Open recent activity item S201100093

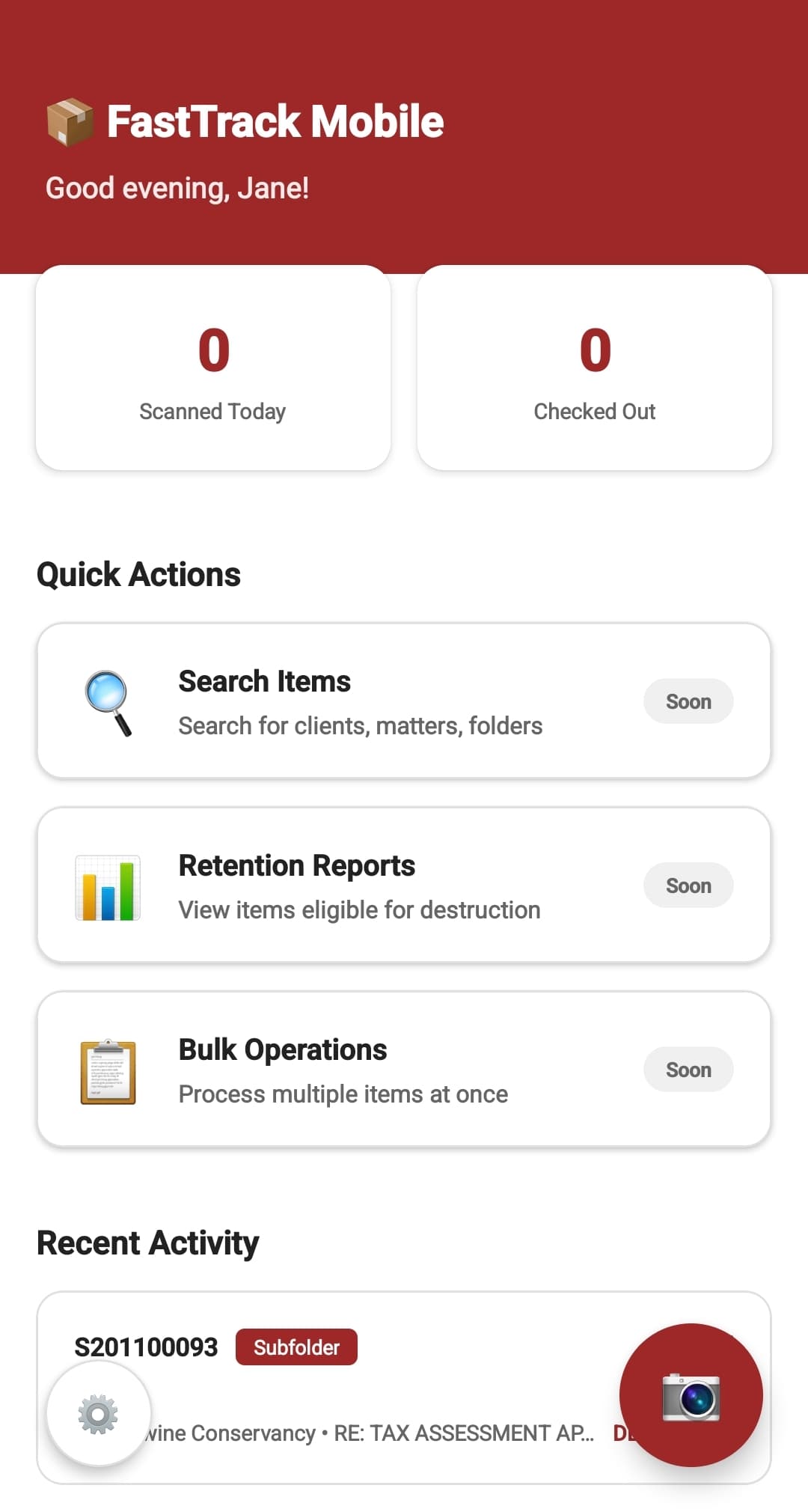click(146, 1347)
